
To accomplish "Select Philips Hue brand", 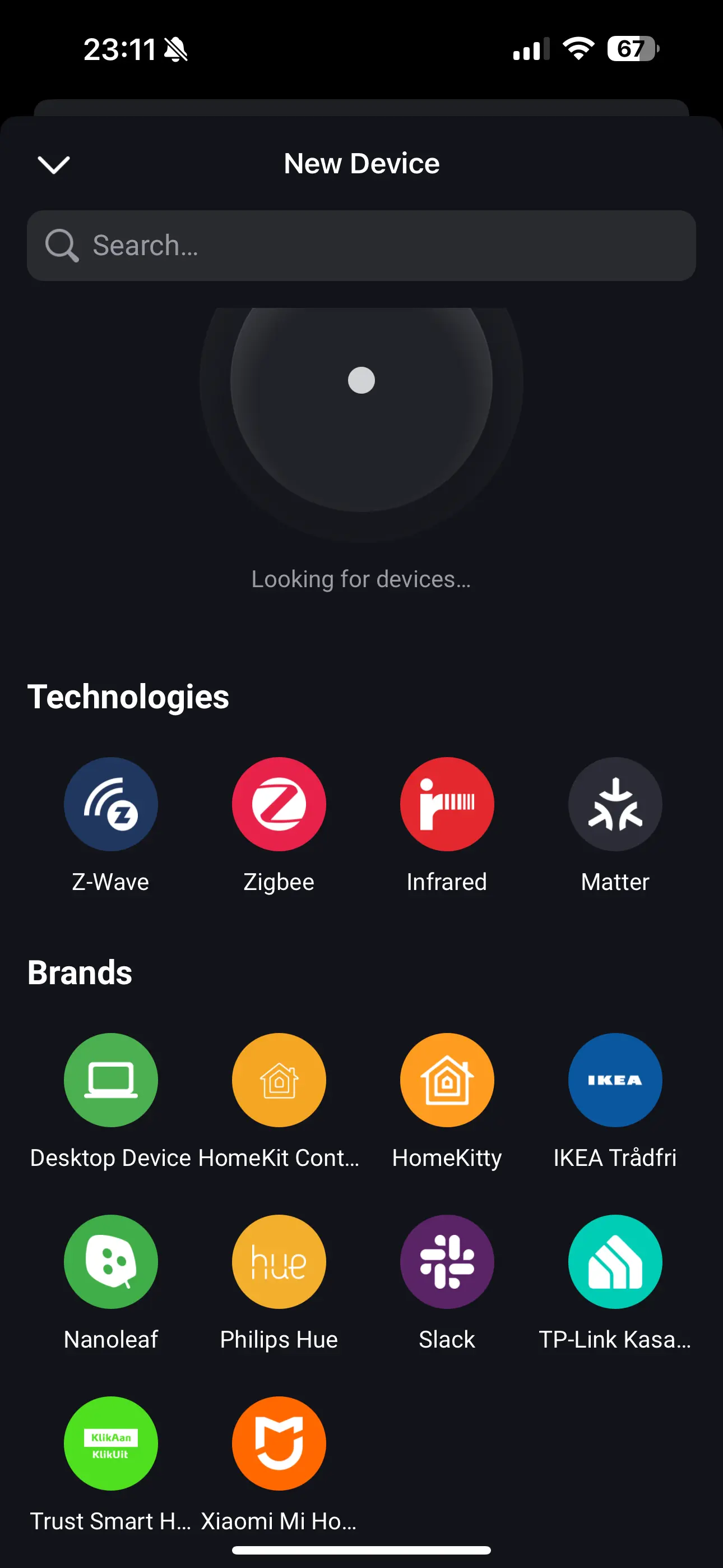I will pos(279,1261).
